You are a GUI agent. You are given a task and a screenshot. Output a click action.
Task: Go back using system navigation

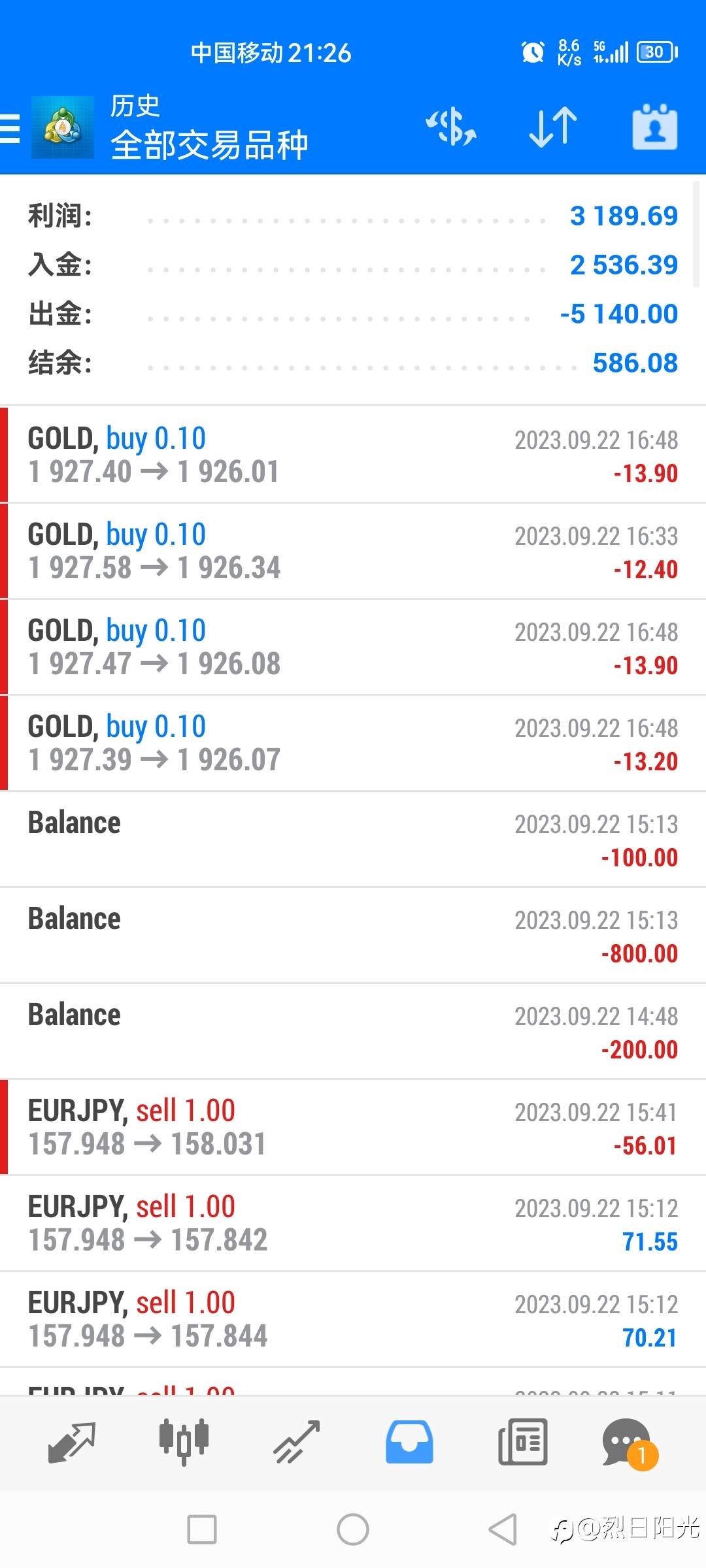(x=503, y=1529)
